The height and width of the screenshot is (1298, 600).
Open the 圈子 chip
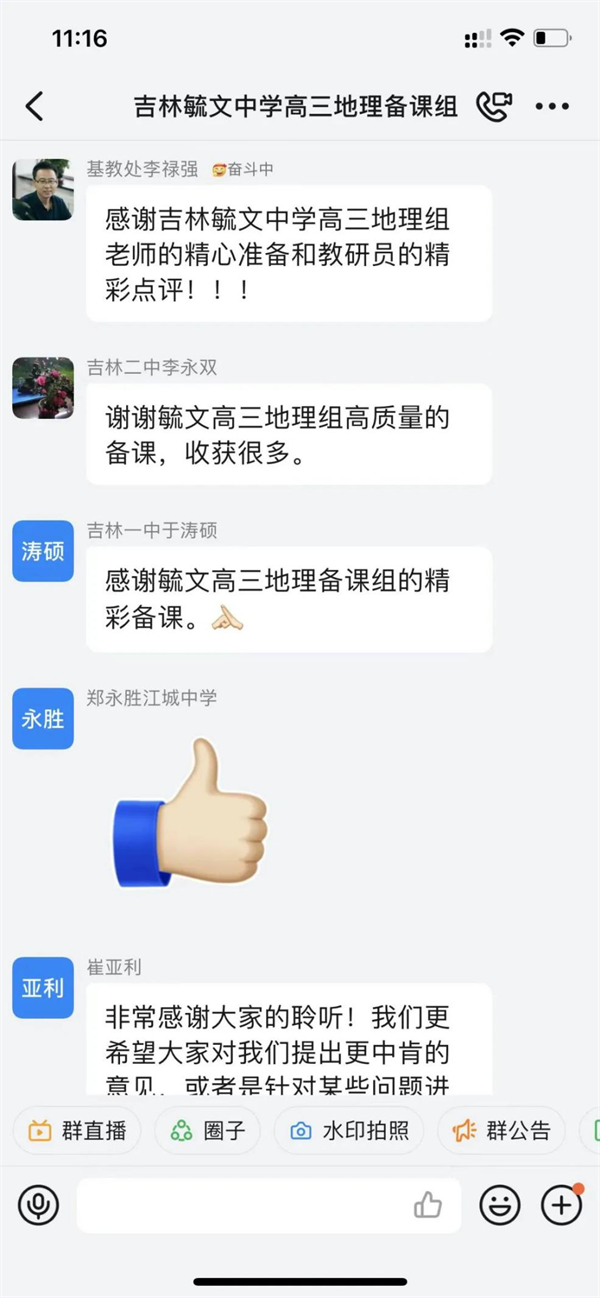[207, 1131]
